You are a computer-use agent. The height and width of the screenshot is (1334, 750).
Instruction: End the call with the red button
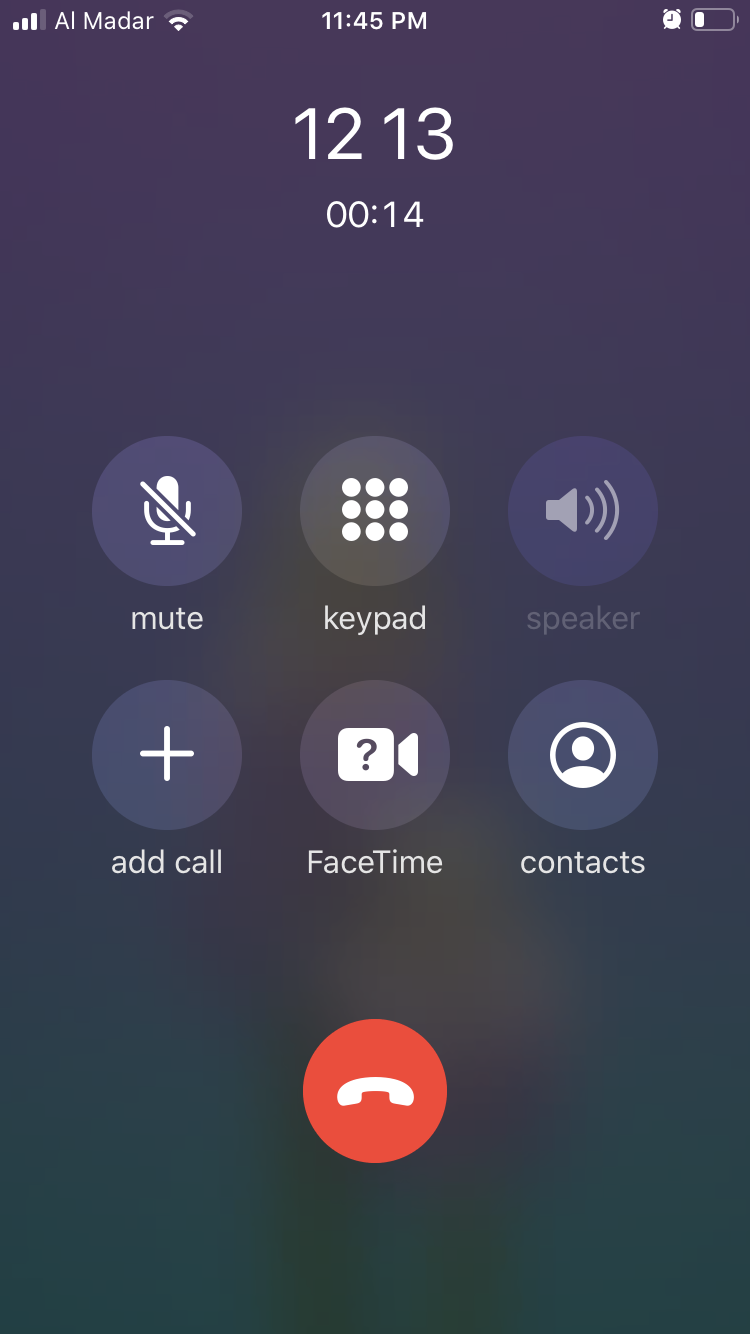[375, 1091]
